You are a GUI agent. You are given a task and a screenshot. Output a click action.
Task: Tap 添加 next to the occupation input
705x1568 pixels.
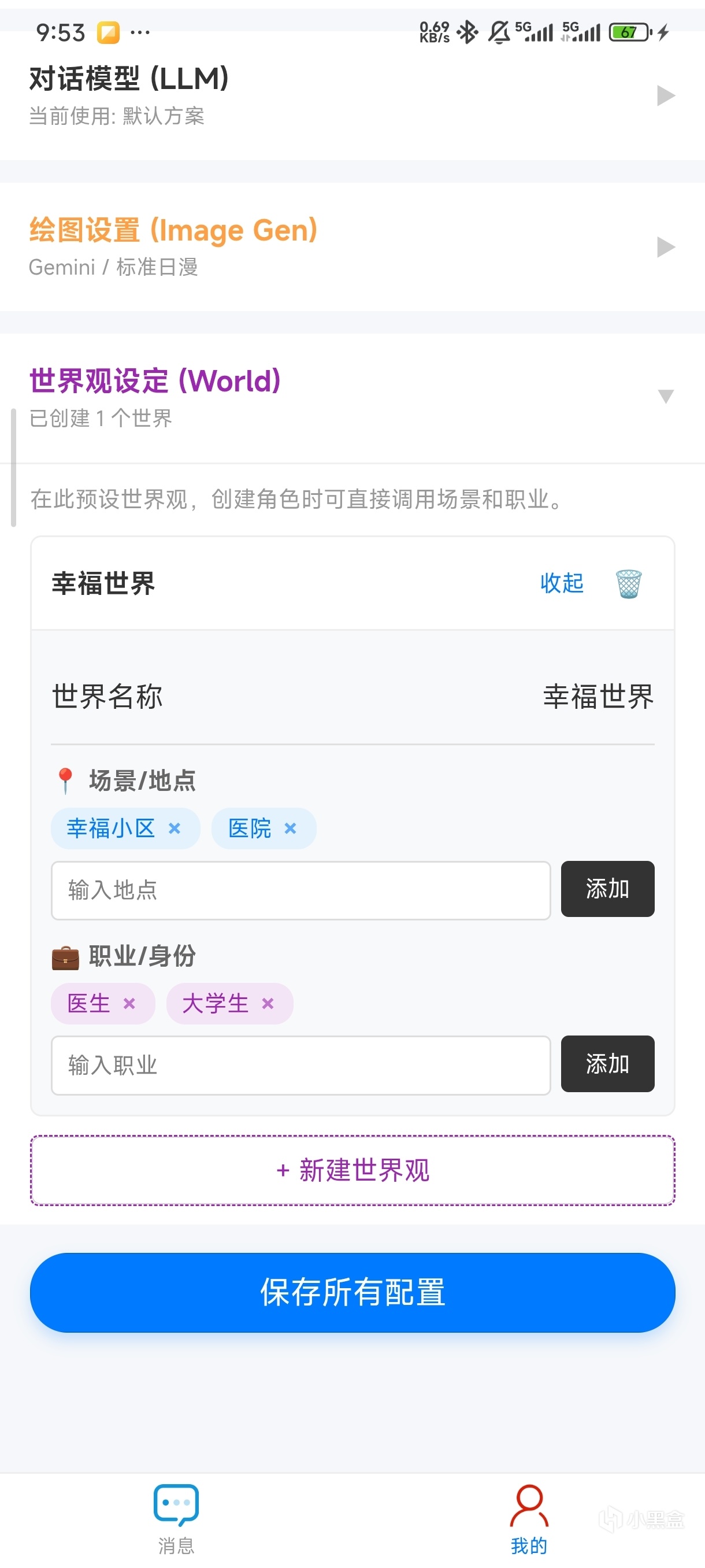point(607,1064)
